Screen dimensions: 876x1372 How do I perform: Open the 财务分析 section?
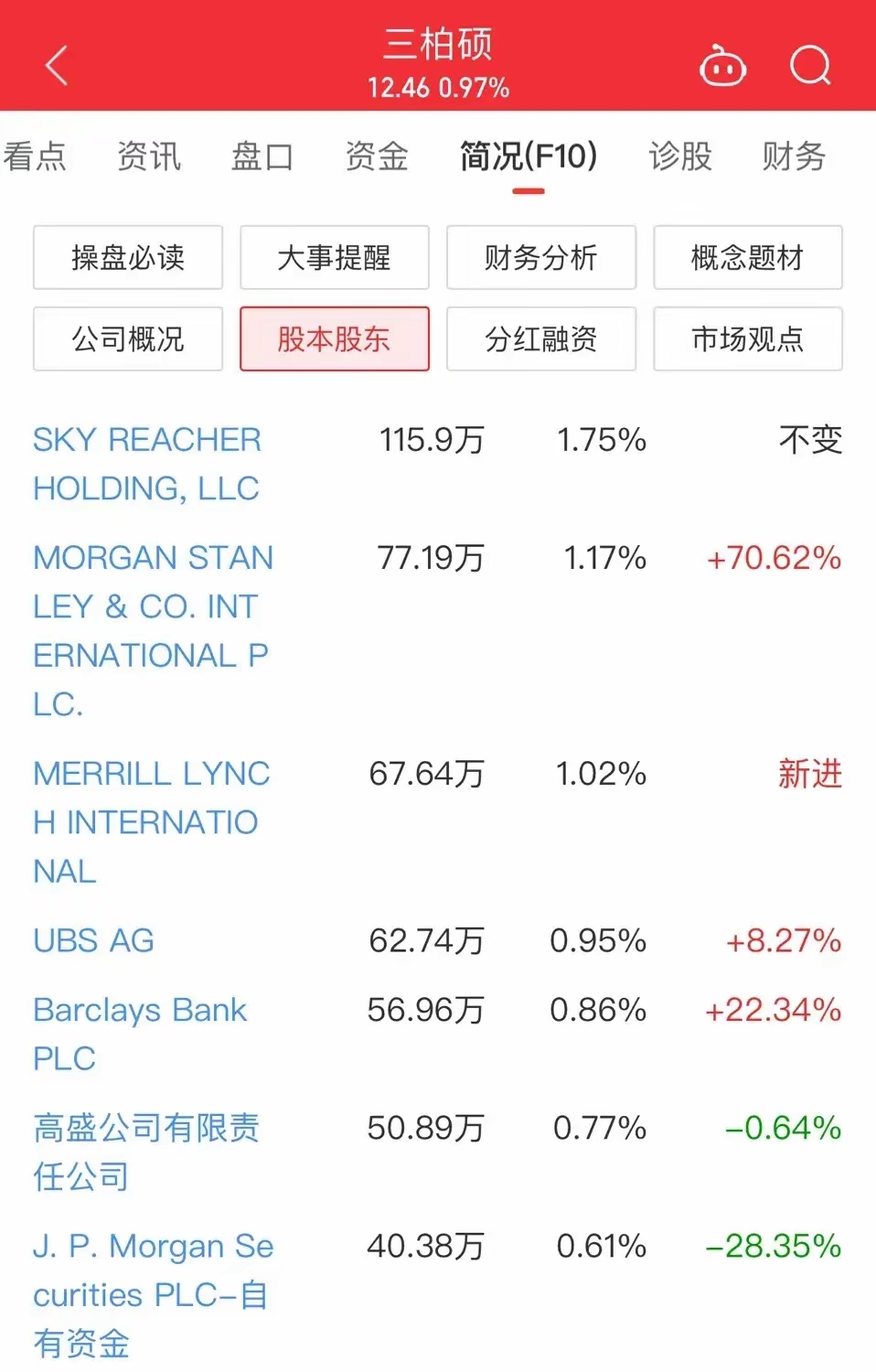(540, 258)
